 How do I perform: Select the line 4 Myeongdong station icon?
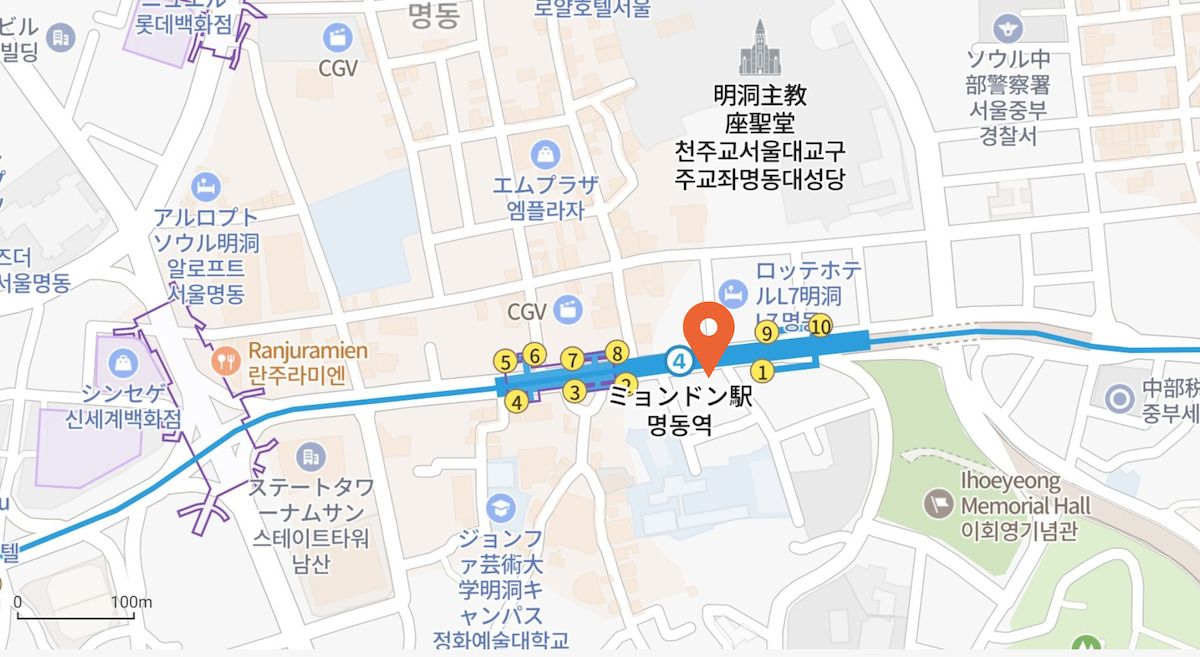tap(680, 358)
